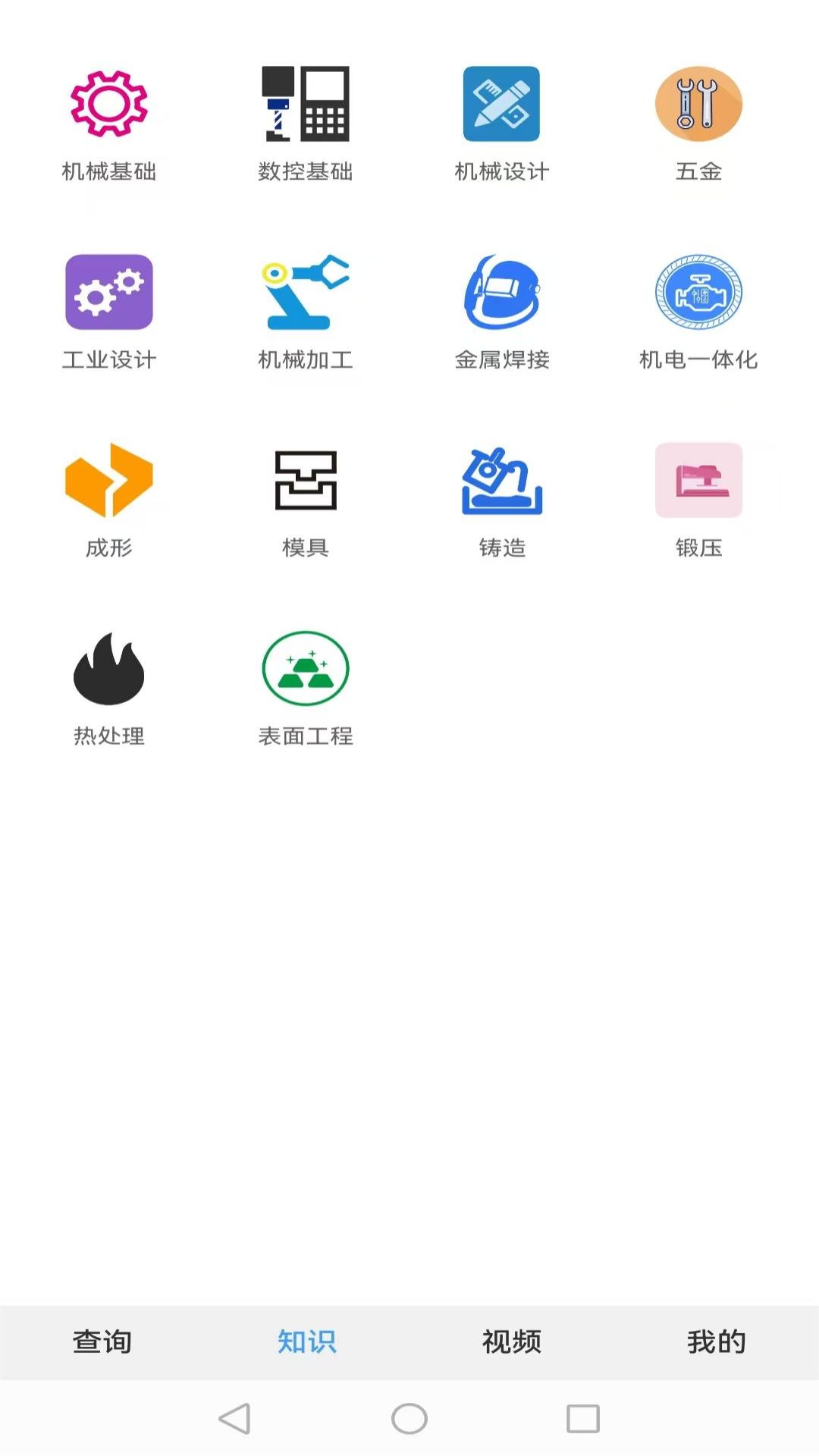Open the 热处理 flame icon

tap(108, 668)
